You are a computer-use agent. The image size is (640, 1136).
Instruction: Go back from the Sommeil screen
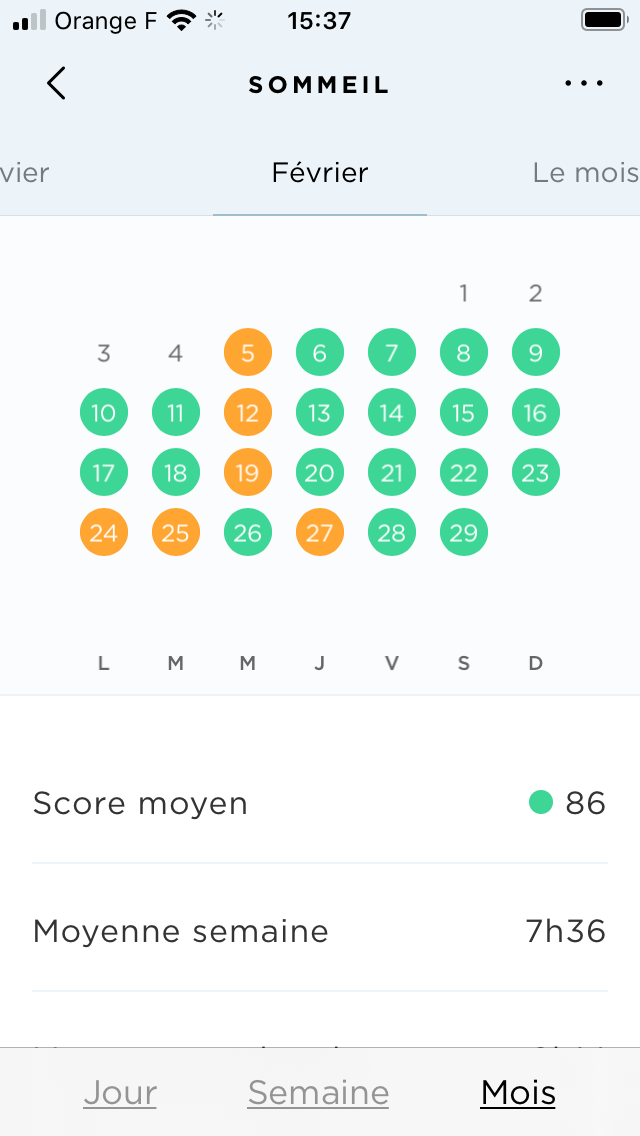(x=57, y=83)
